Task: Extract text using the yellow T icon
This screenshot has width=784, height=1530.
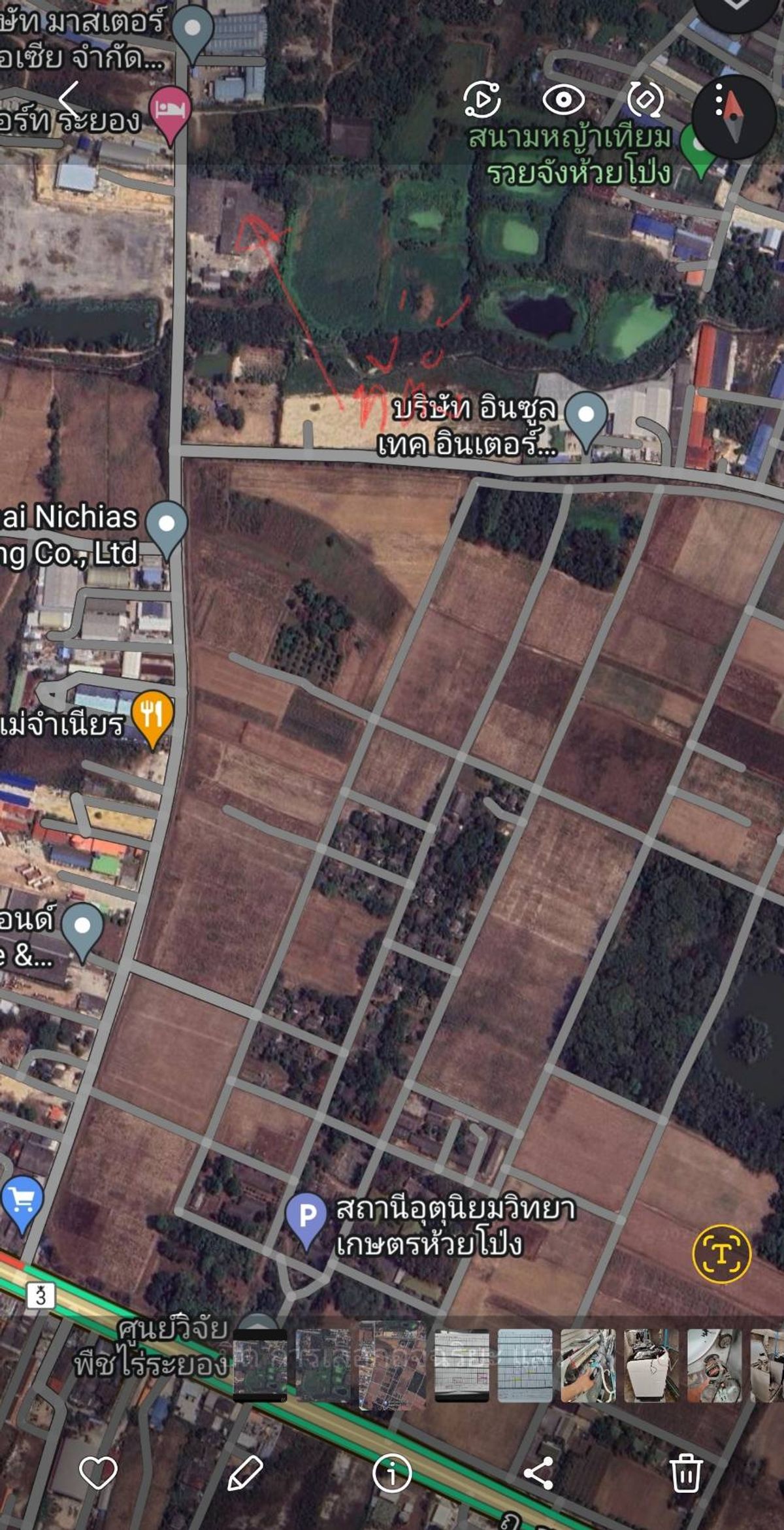Action: tap(721, 1254)
